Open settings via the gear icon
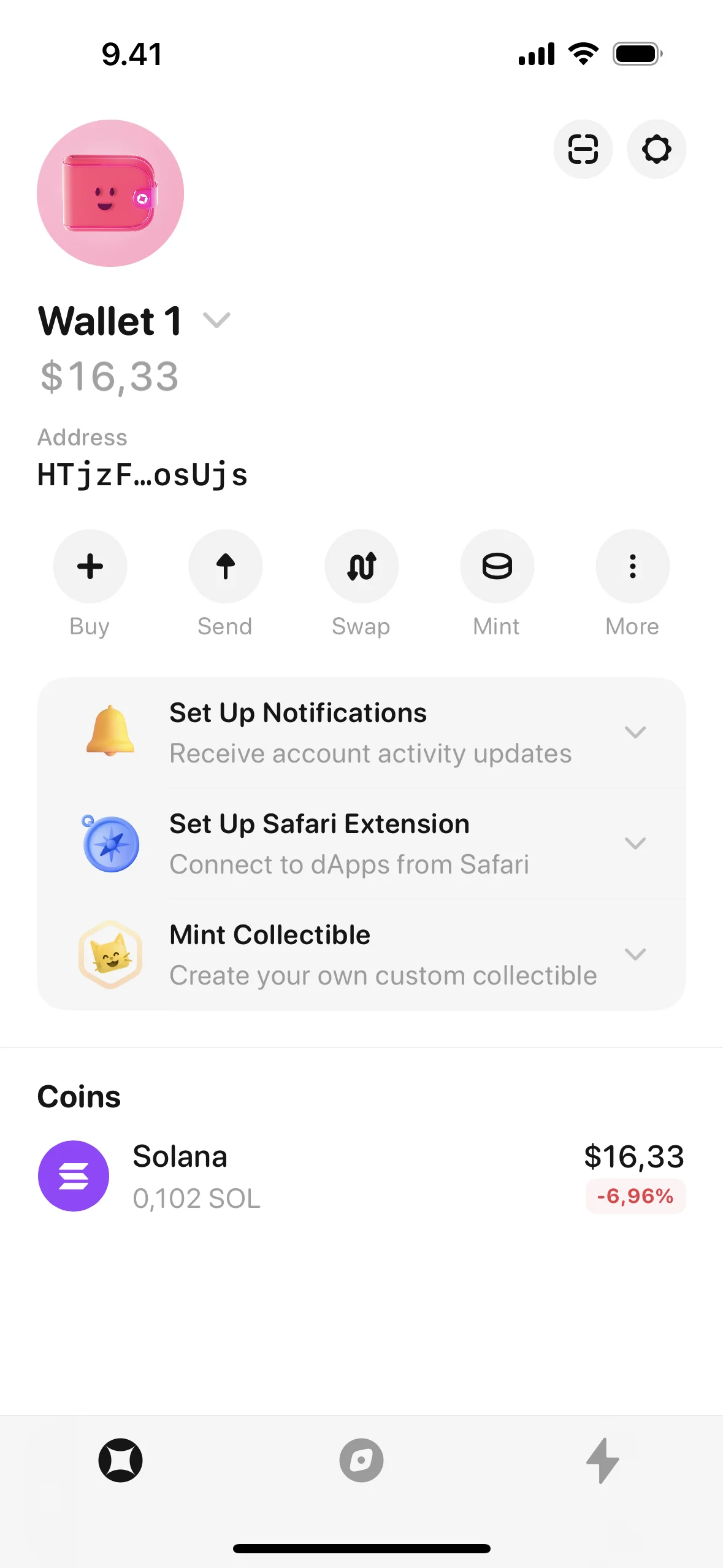The image size is (723, 1568). point(656,149)
